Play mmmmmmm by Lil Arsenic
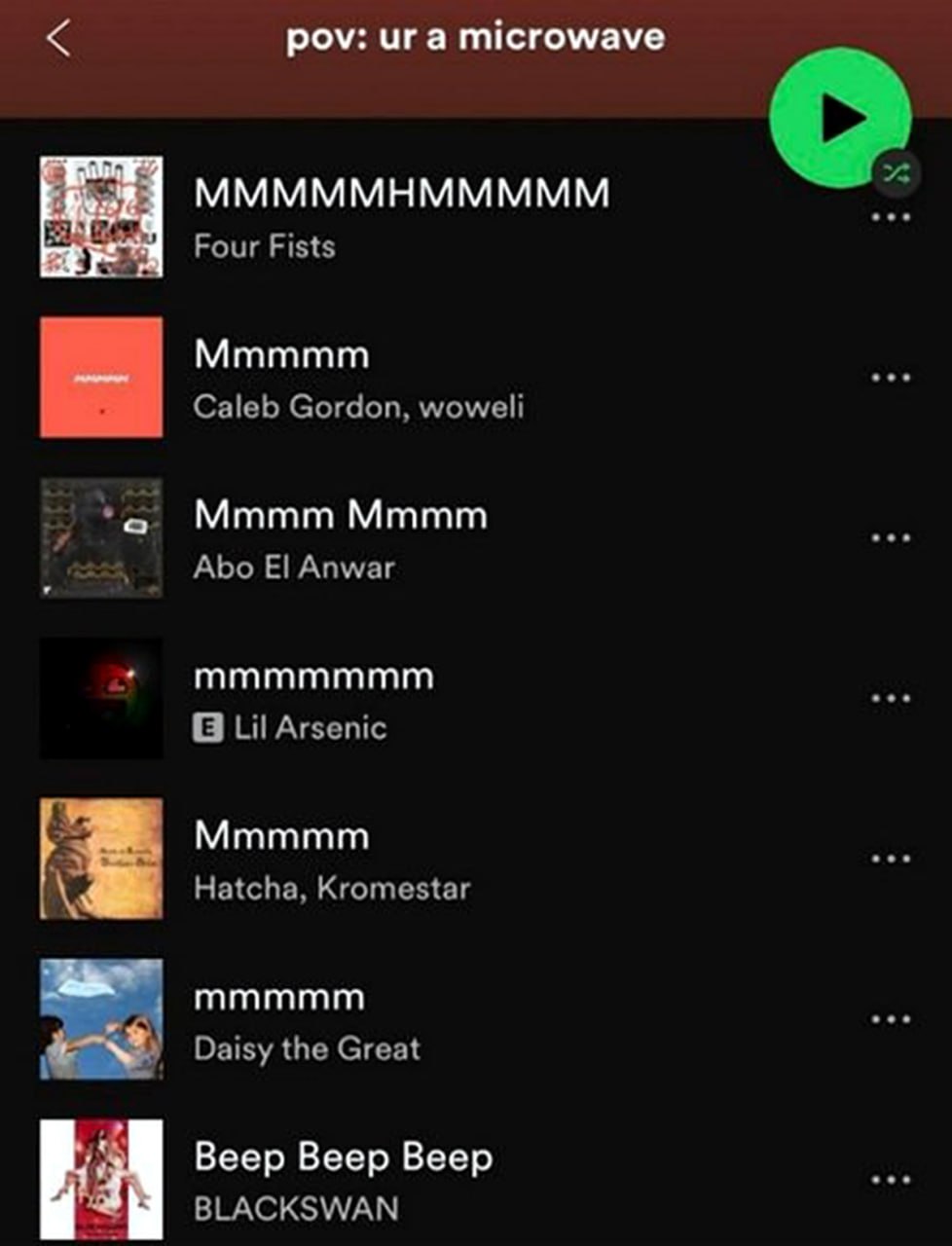Screen dimensions: 952x1246 click(313, 699)
